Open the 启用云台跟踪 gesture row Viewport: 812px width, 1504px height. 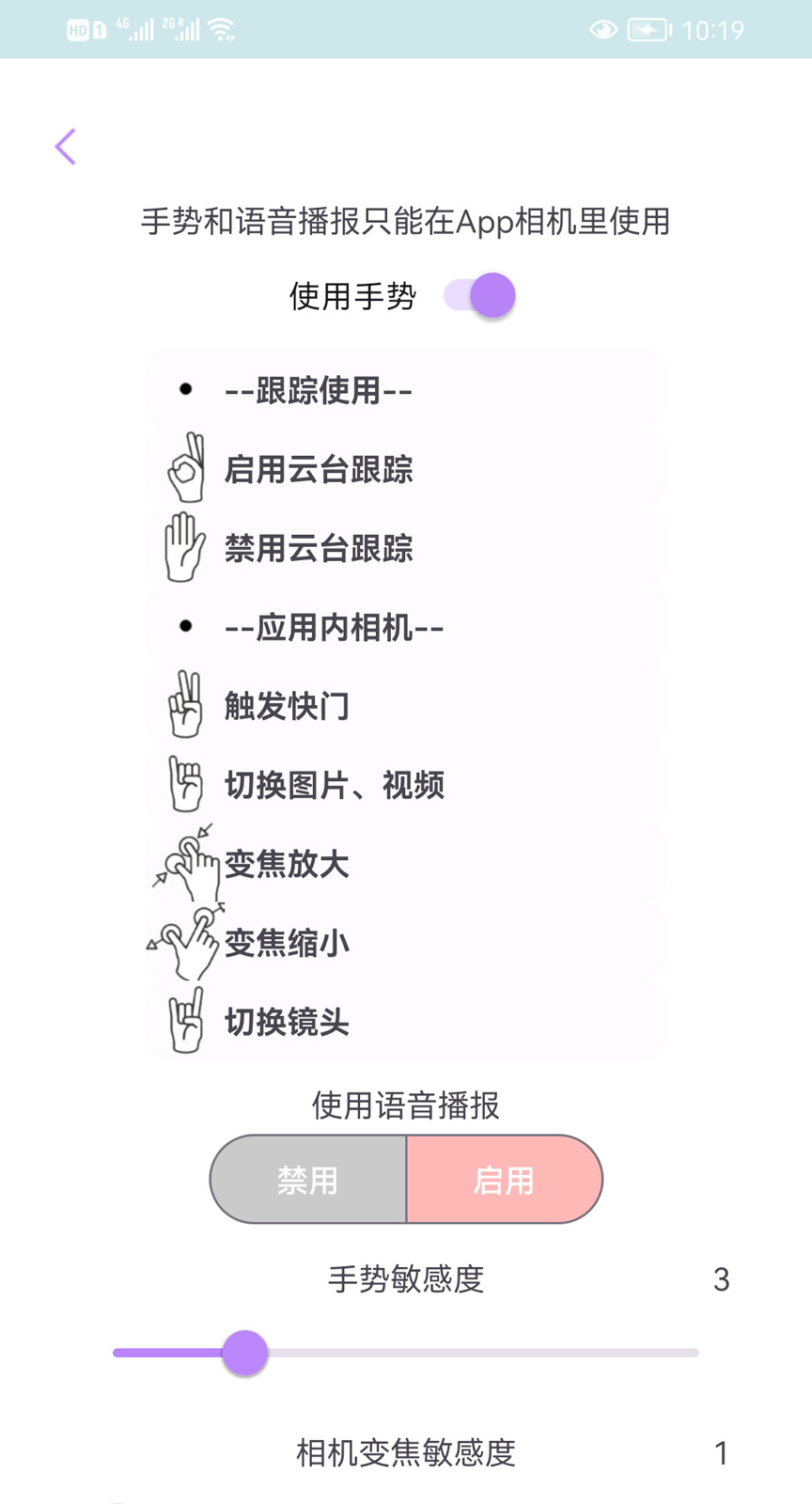(x=320, y=470)
